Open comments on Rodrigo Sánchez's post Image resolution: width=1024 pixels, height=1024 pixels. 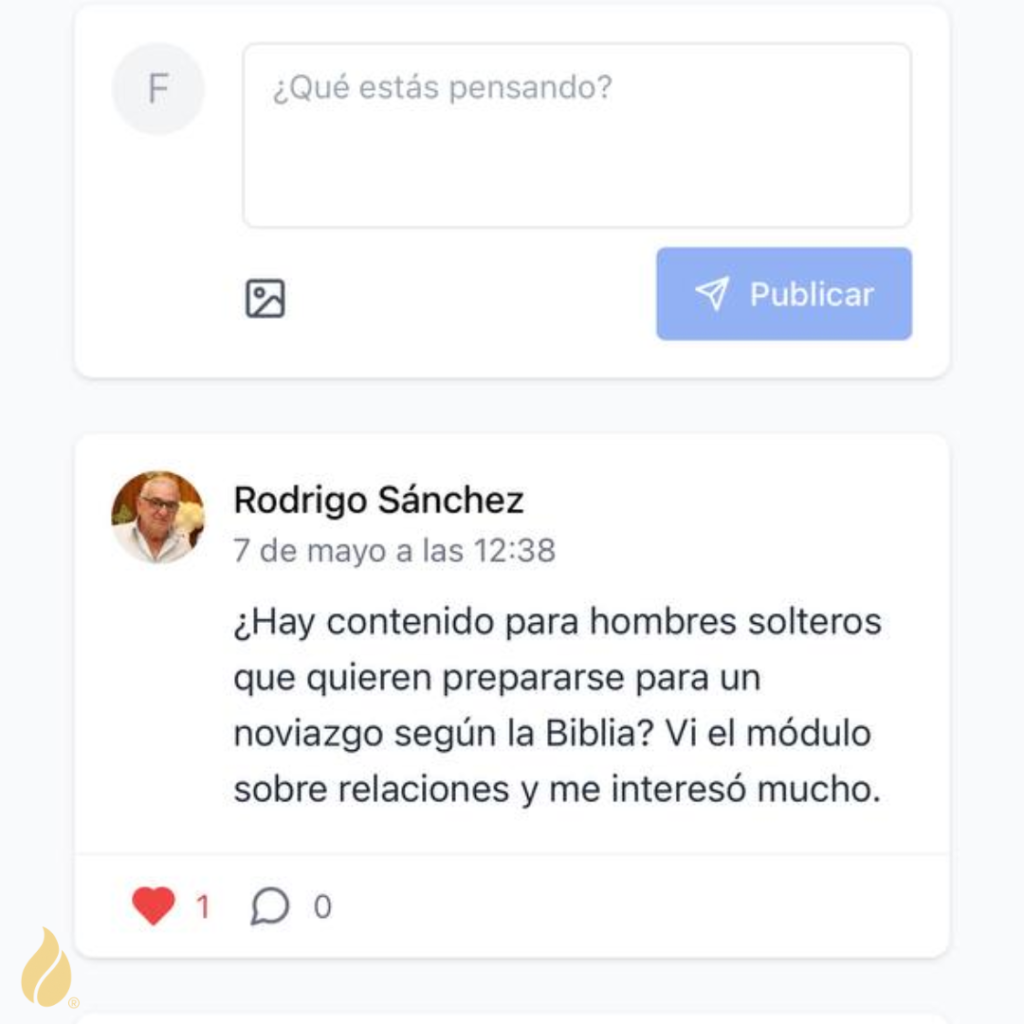point(270,906)
